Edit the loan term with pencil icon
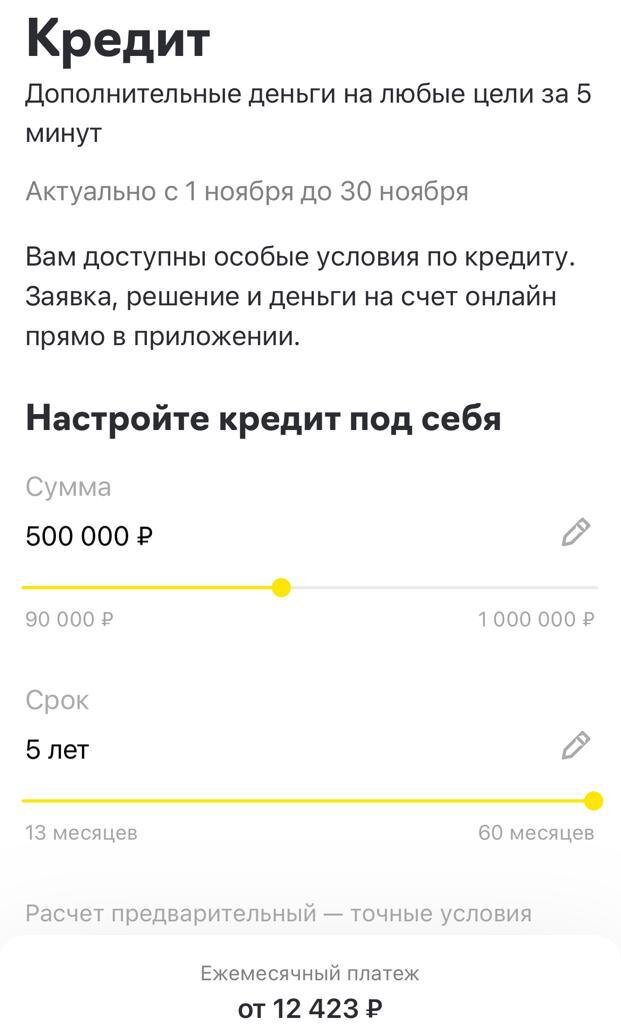The height and width of the screenshot is (1024, 621). (x=576, y=745)
